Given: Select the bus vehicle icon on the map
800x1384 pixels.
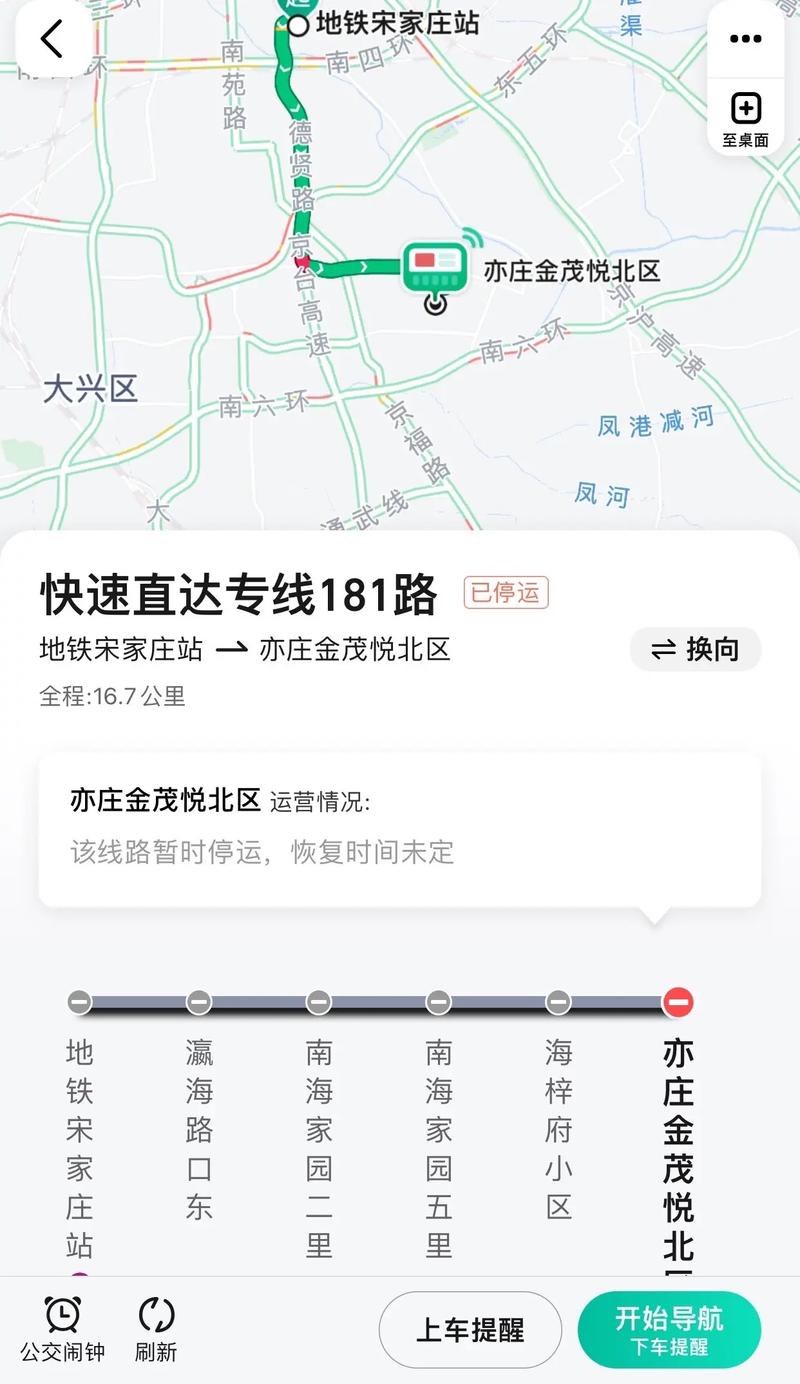Looking at the screenshot, I should (x=434, y=264).
